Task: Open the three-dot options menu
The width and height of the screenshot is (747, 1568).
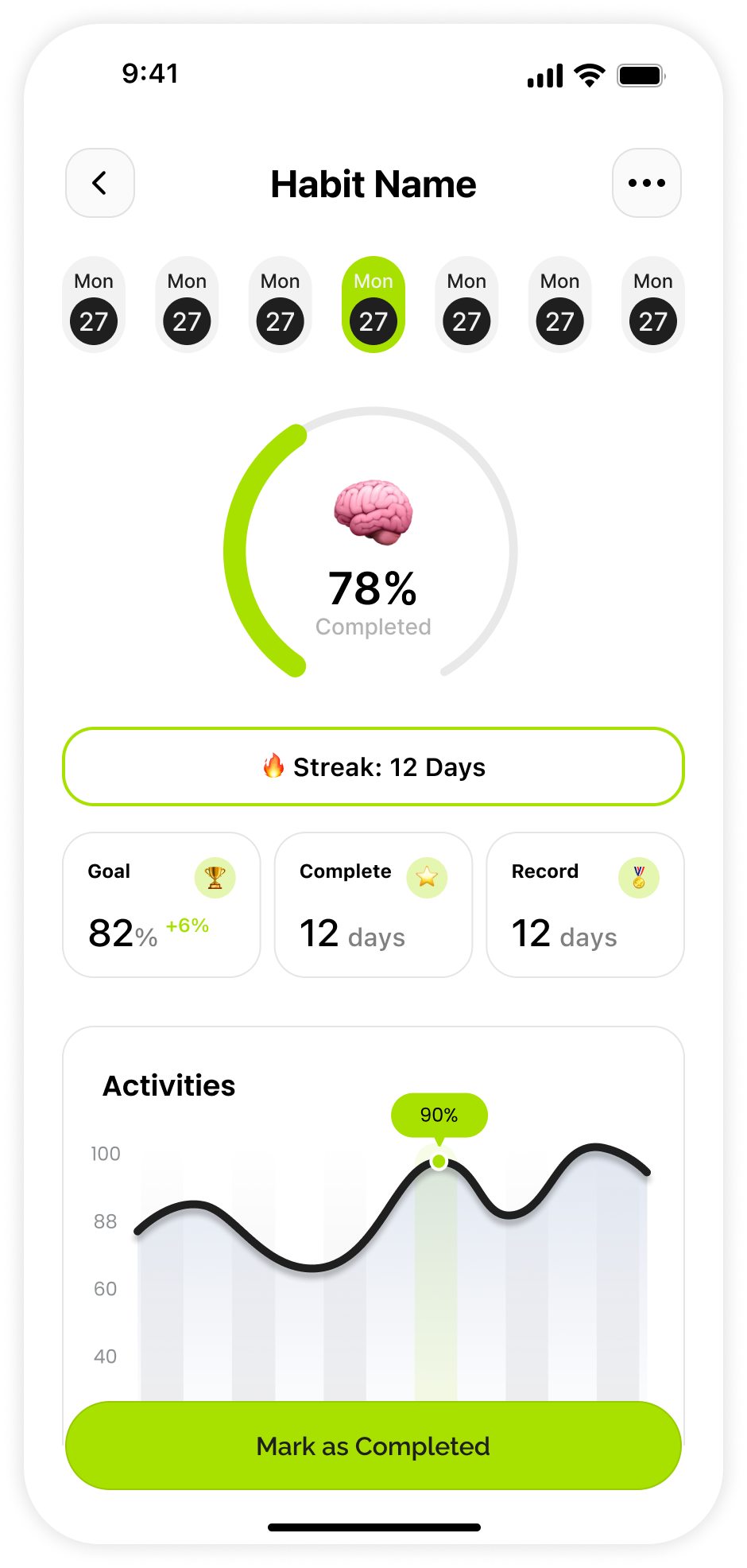Action: click(647, 183)
